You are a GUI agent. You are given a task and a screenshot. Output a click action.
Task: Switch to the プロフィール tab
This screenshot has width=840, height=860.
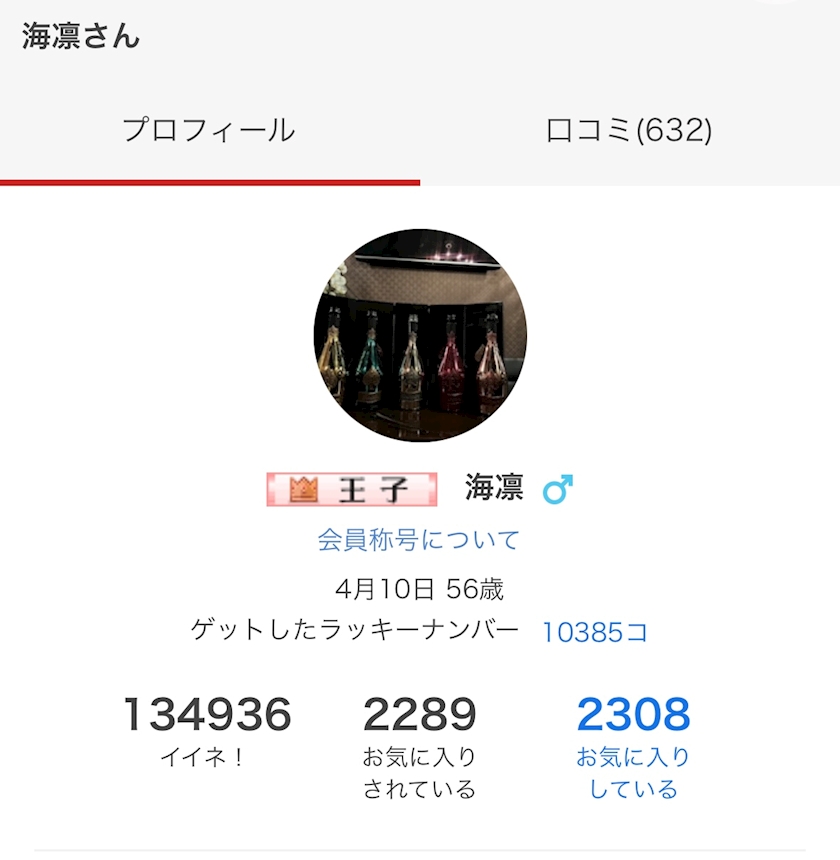tap(209, 131)
